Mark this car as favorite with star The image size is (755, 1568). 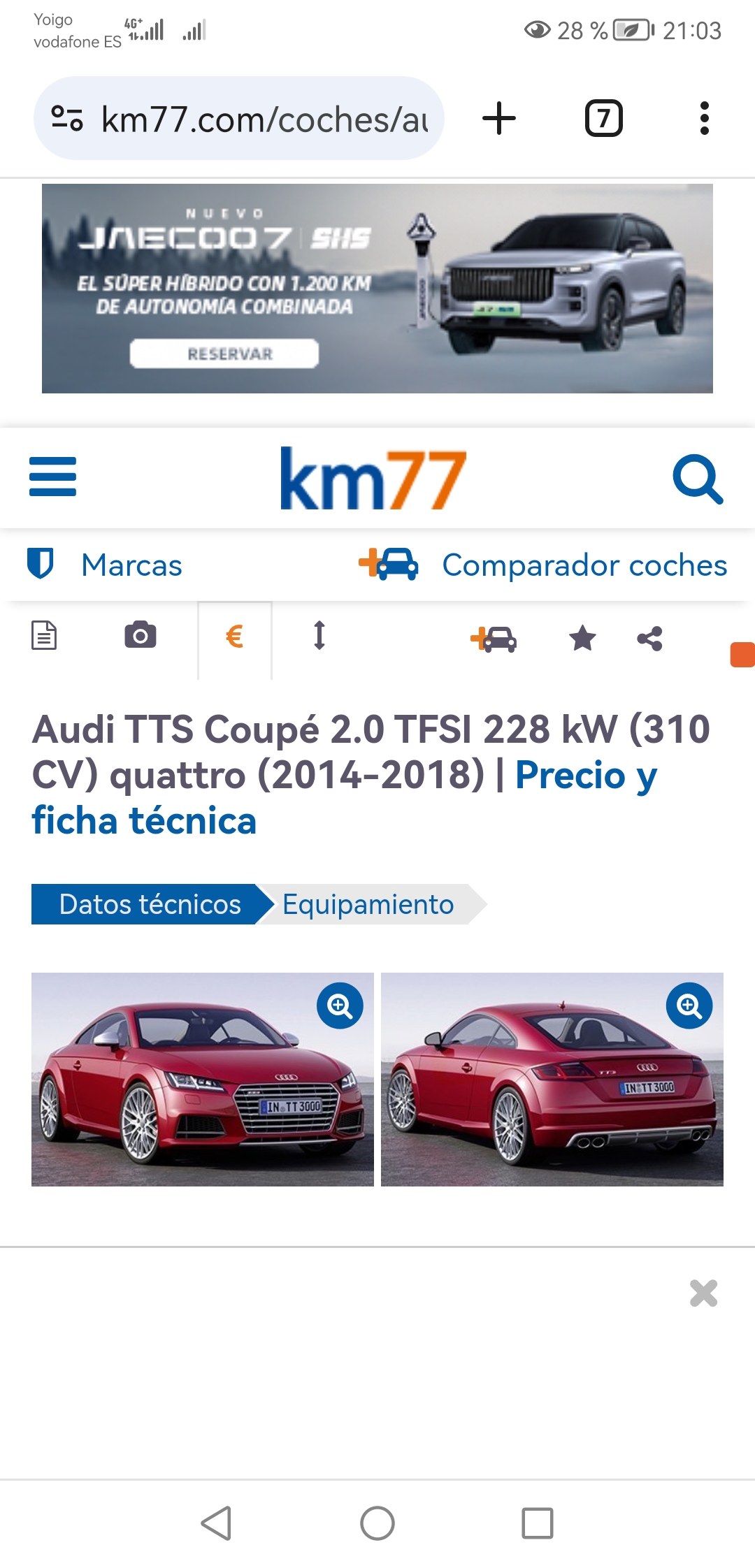[x=582, y=639]
